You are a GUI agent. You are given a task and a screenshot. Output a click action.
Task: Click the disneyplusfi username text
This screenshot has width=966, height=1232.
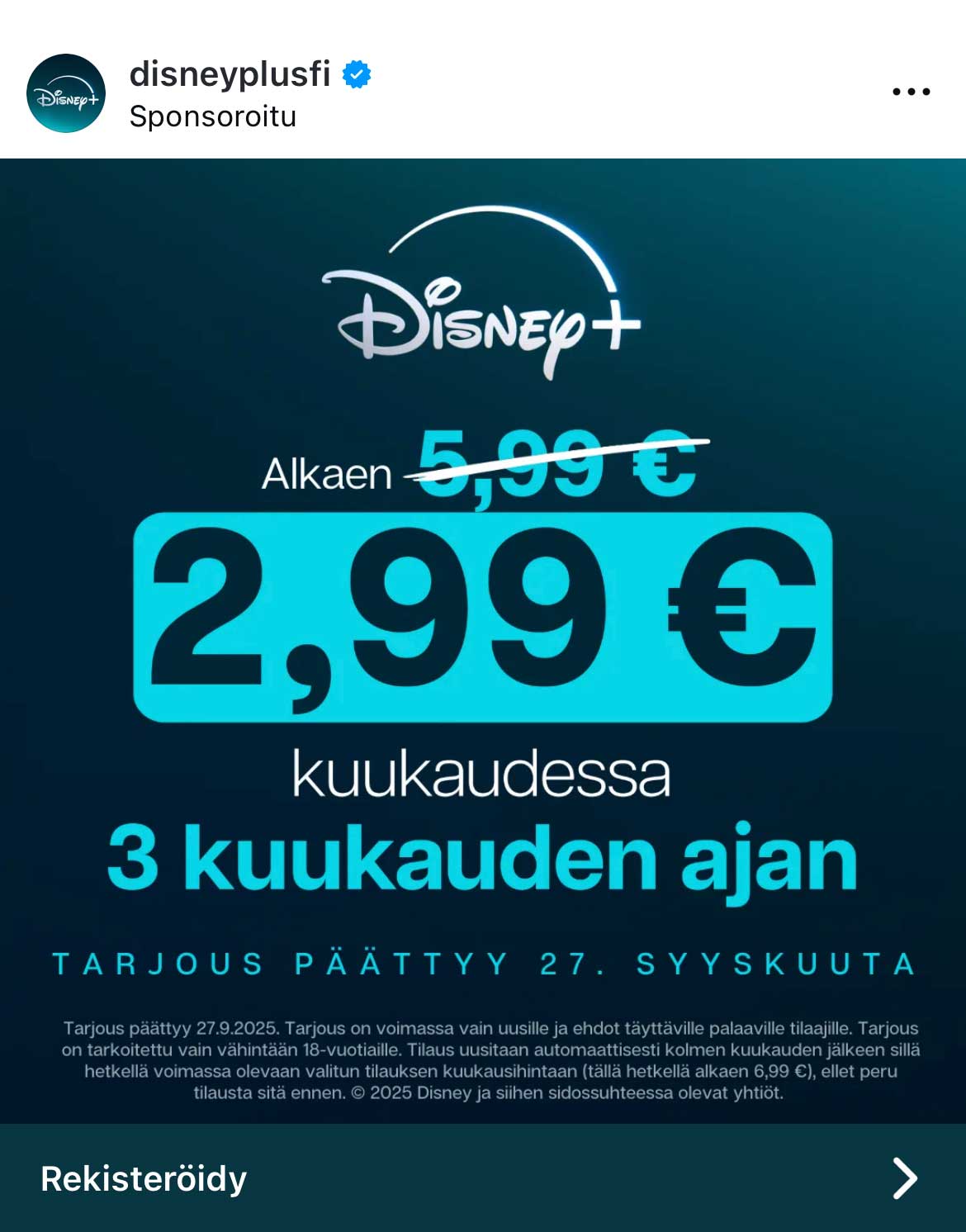pyautogui.click(x=234, y=74)
